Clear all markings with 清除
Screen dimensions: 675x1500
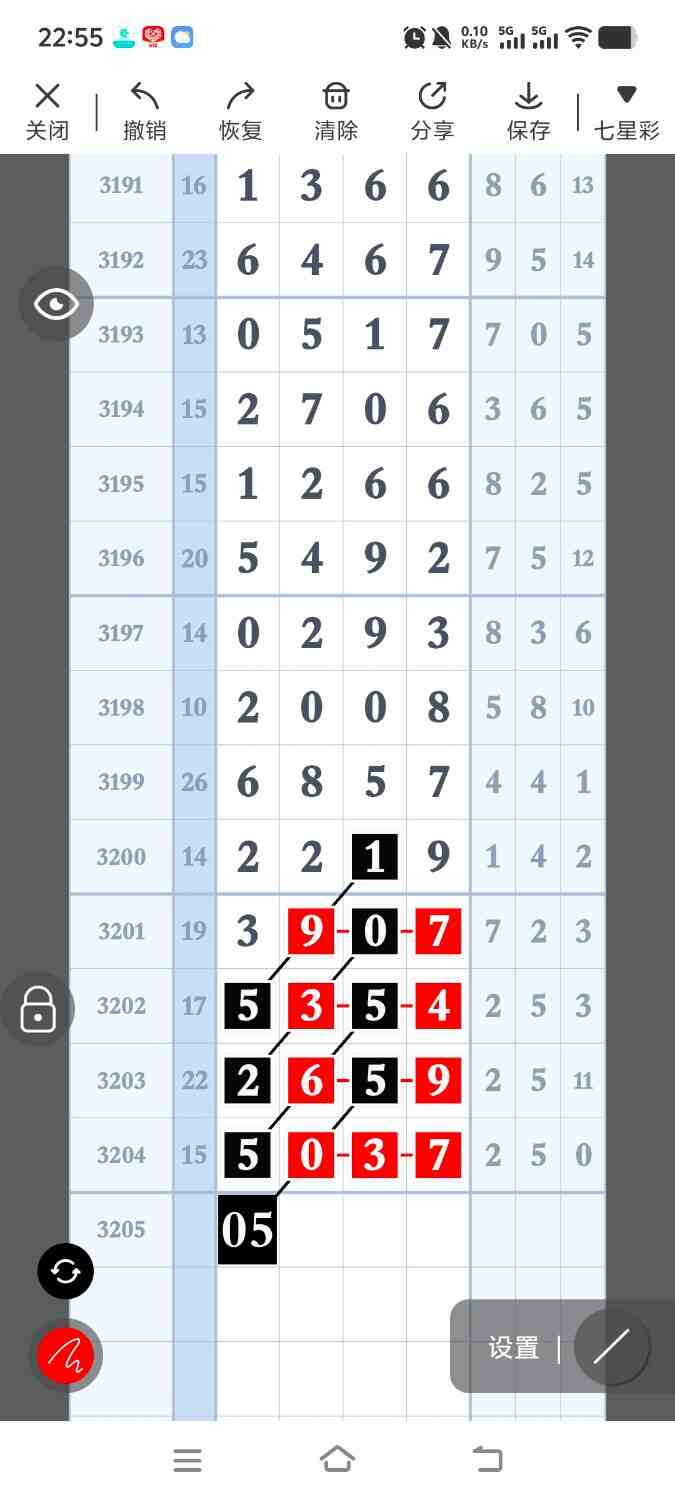[x=336, y=111]
